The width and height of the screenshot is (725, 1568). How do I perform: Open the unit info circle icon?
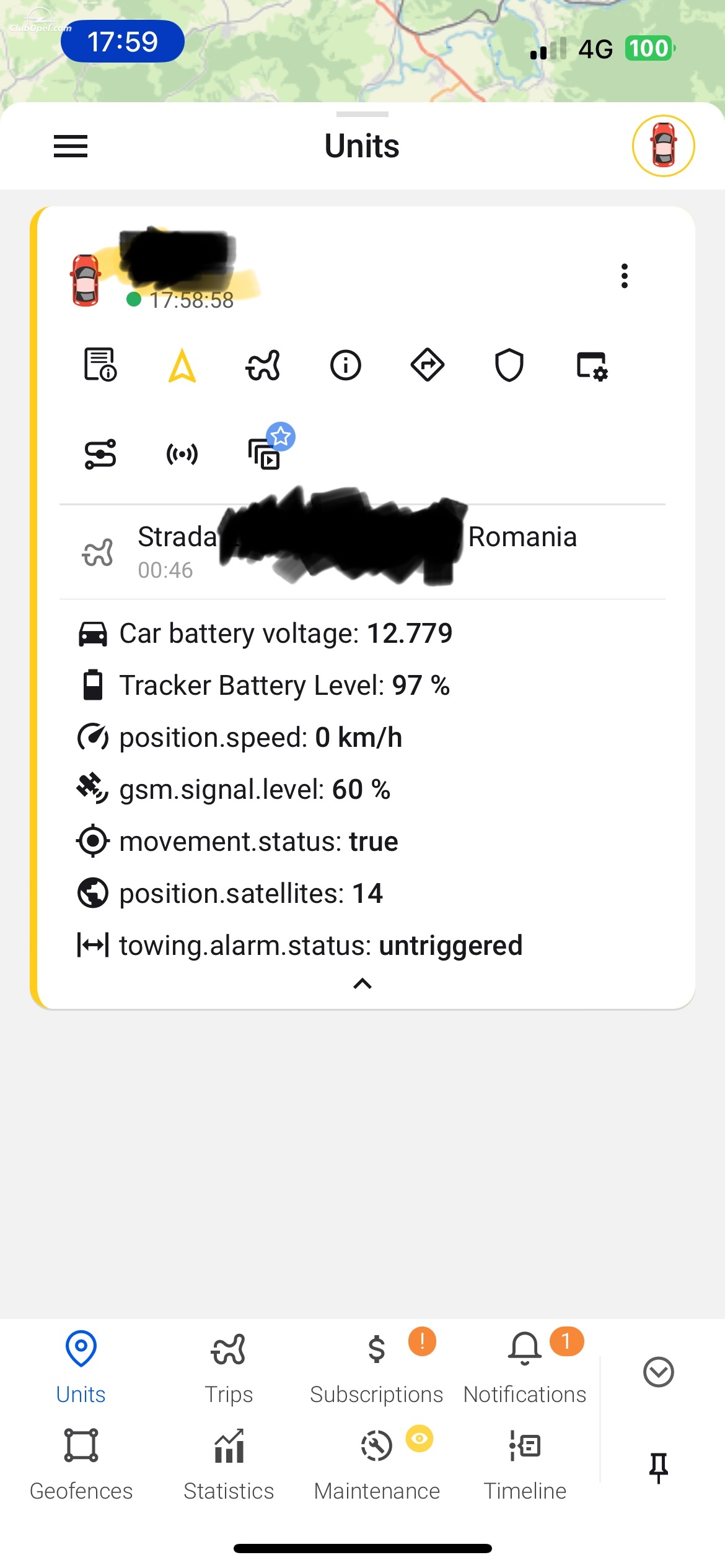pos(346,365)
